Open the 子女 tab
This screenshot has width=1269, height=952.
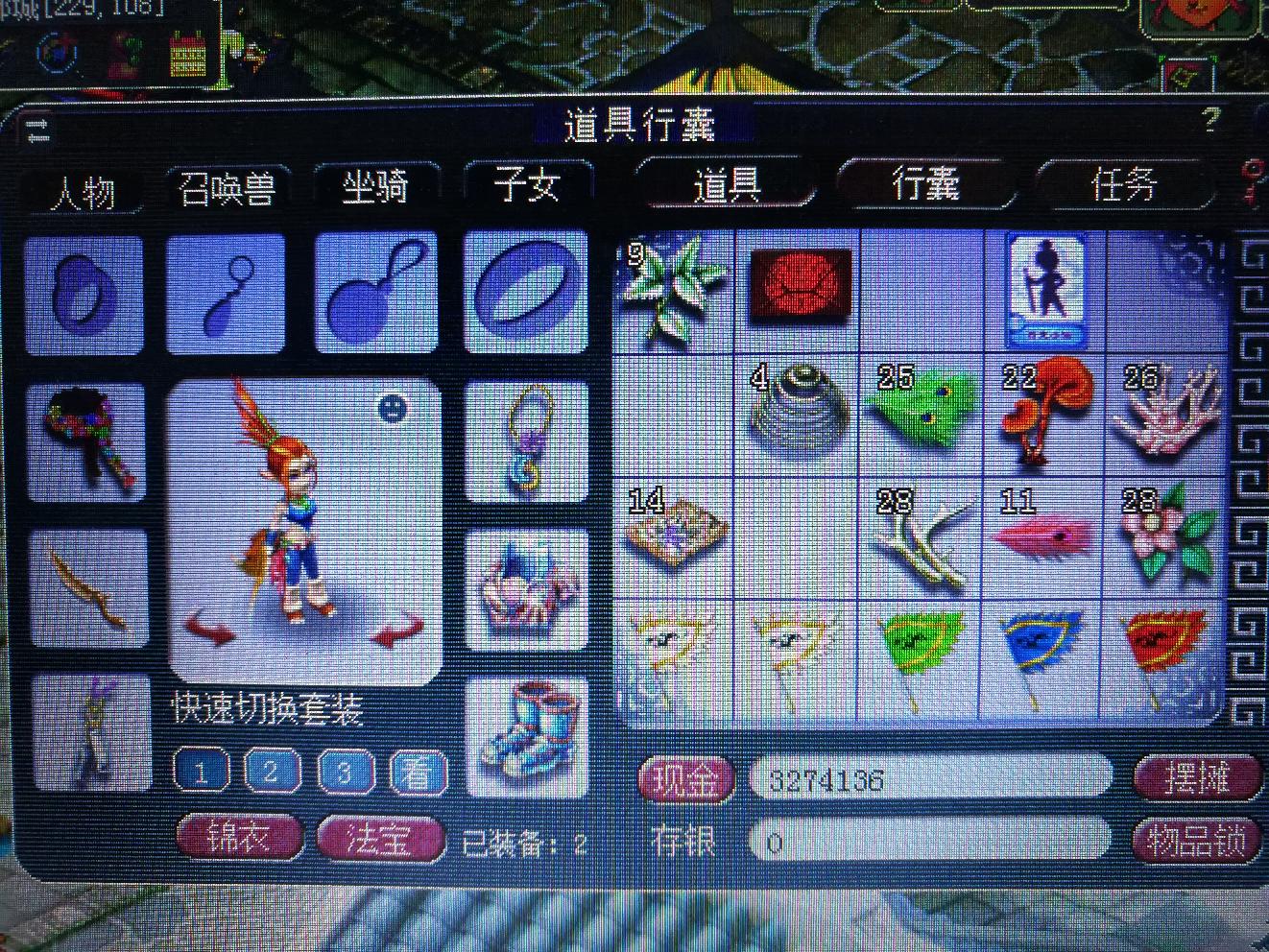527,183
